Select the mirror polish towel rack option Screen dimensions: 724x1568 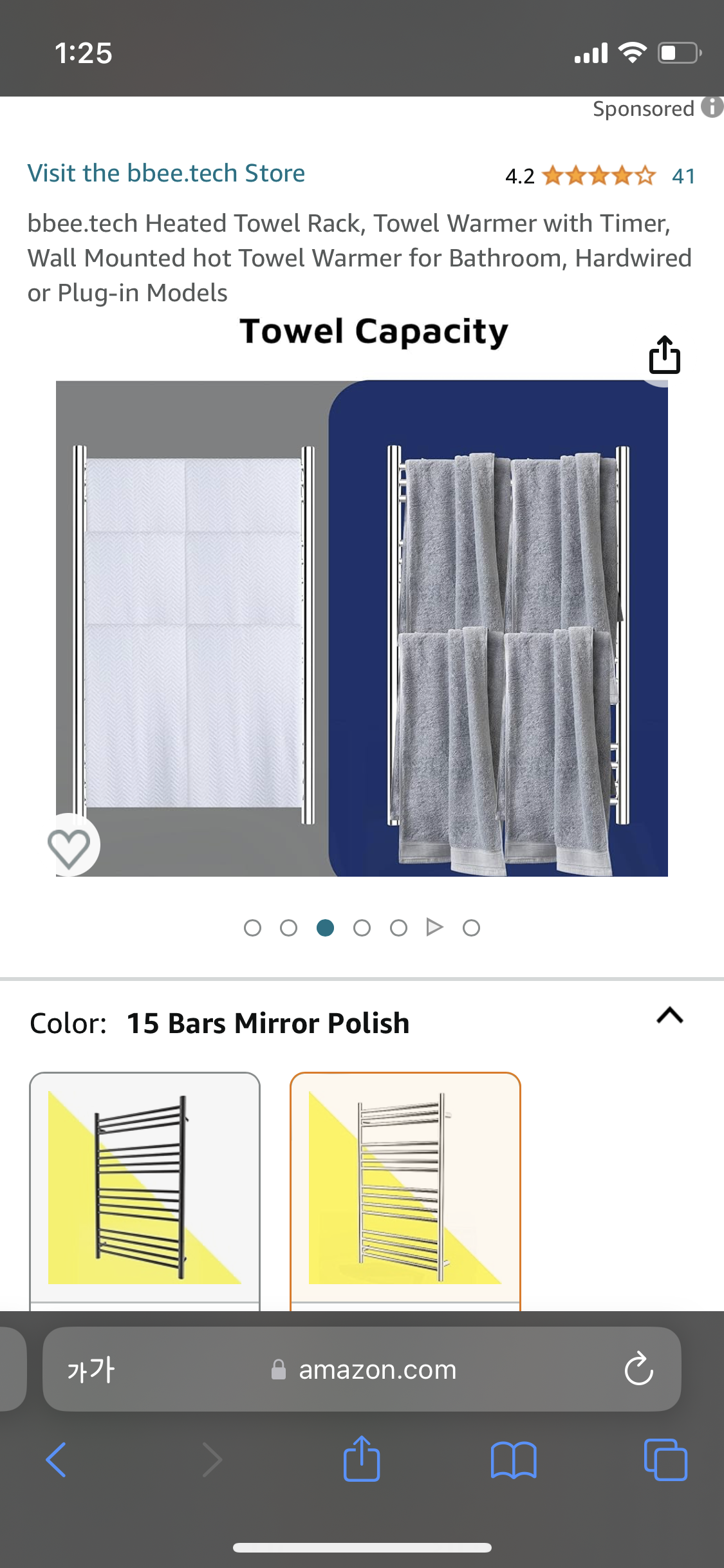pyautogui.click(x=405, y=1188)
